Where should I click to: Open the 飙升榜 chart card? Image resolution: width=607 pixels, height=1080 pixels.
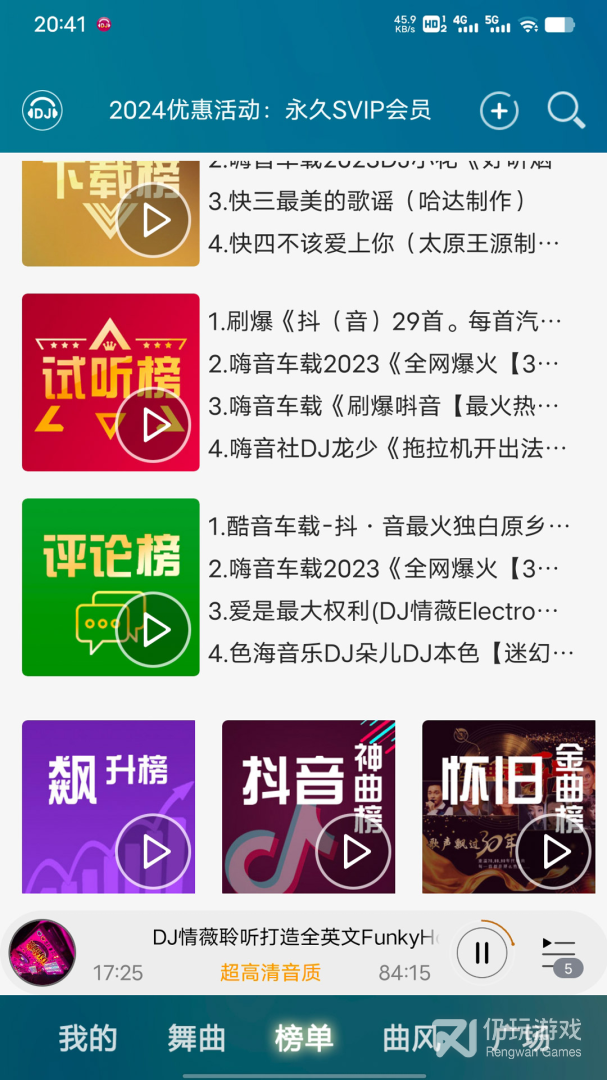coord(109,806)
